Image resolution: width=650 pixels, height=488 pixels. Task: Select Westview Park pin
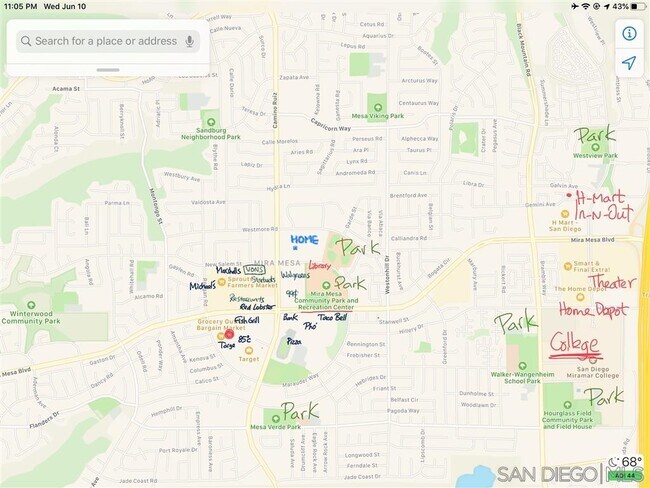(x=594, y=148)
